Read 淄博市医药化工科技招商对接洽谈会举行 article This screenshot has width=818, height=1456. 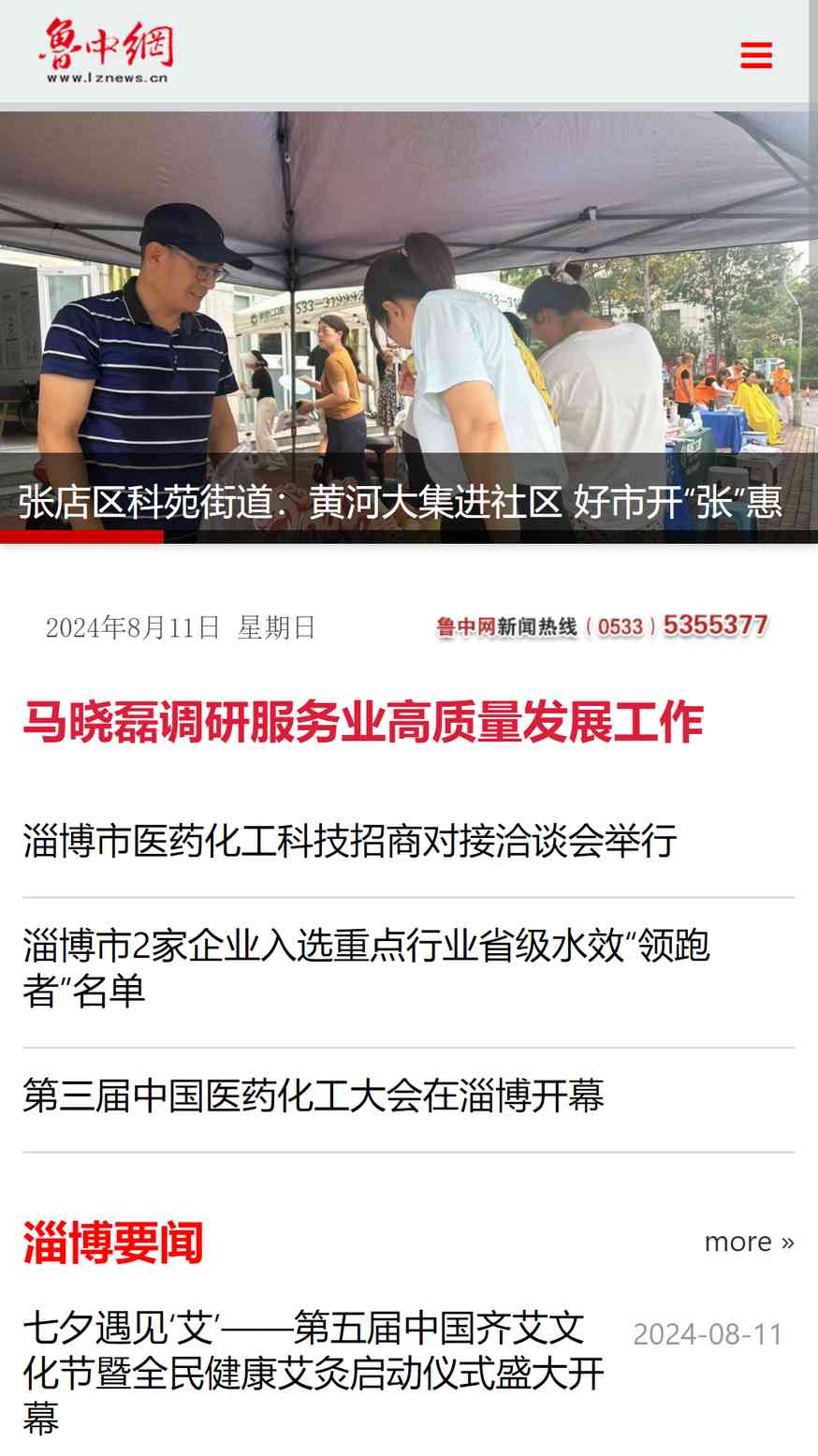[349, 840]
